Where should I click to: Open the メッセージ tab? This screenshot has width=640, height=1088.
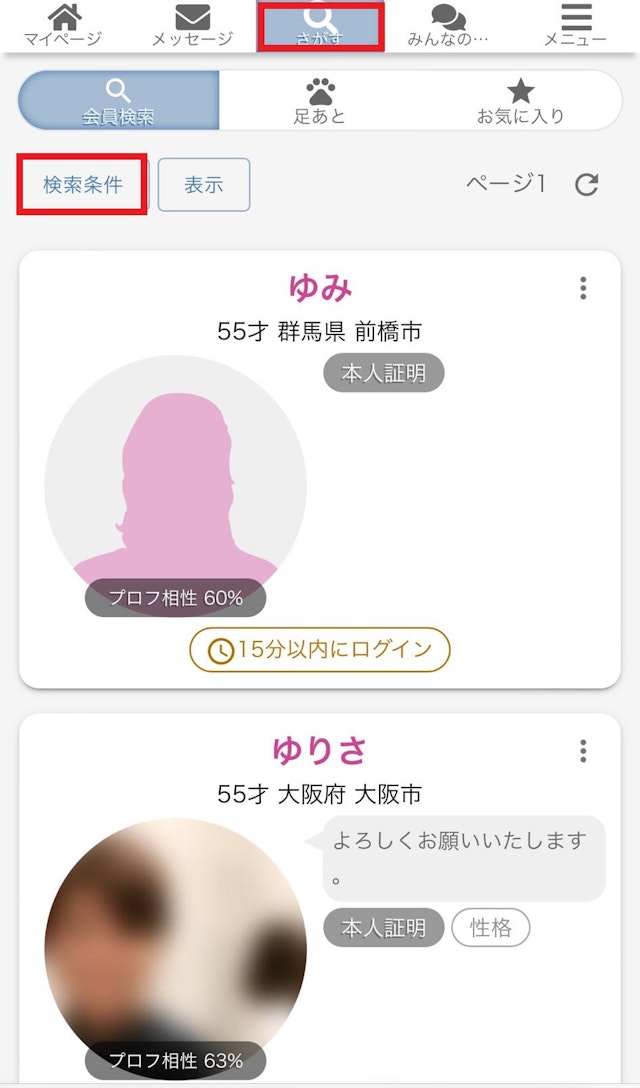point(192,26)
